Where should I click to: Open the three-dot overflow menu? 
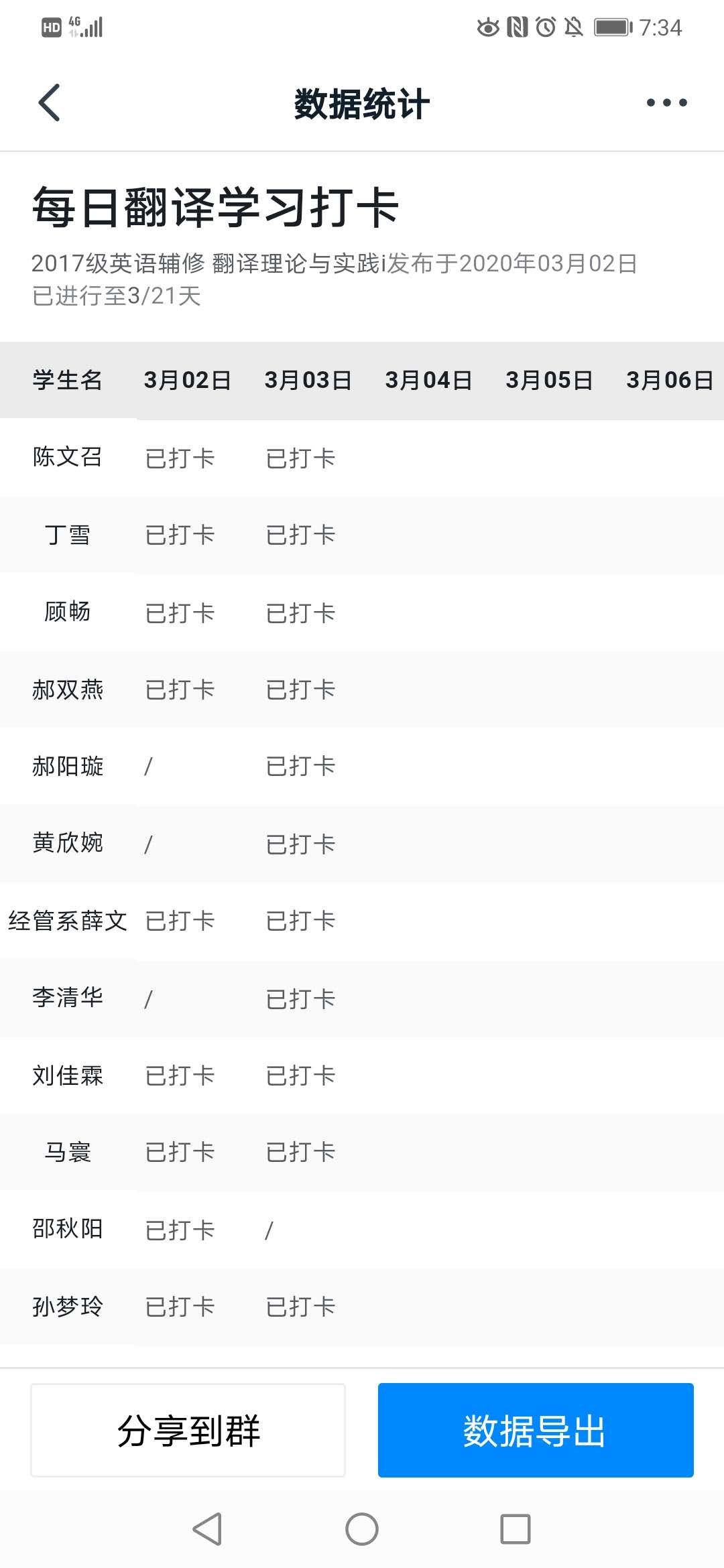(x=666, y=103)
